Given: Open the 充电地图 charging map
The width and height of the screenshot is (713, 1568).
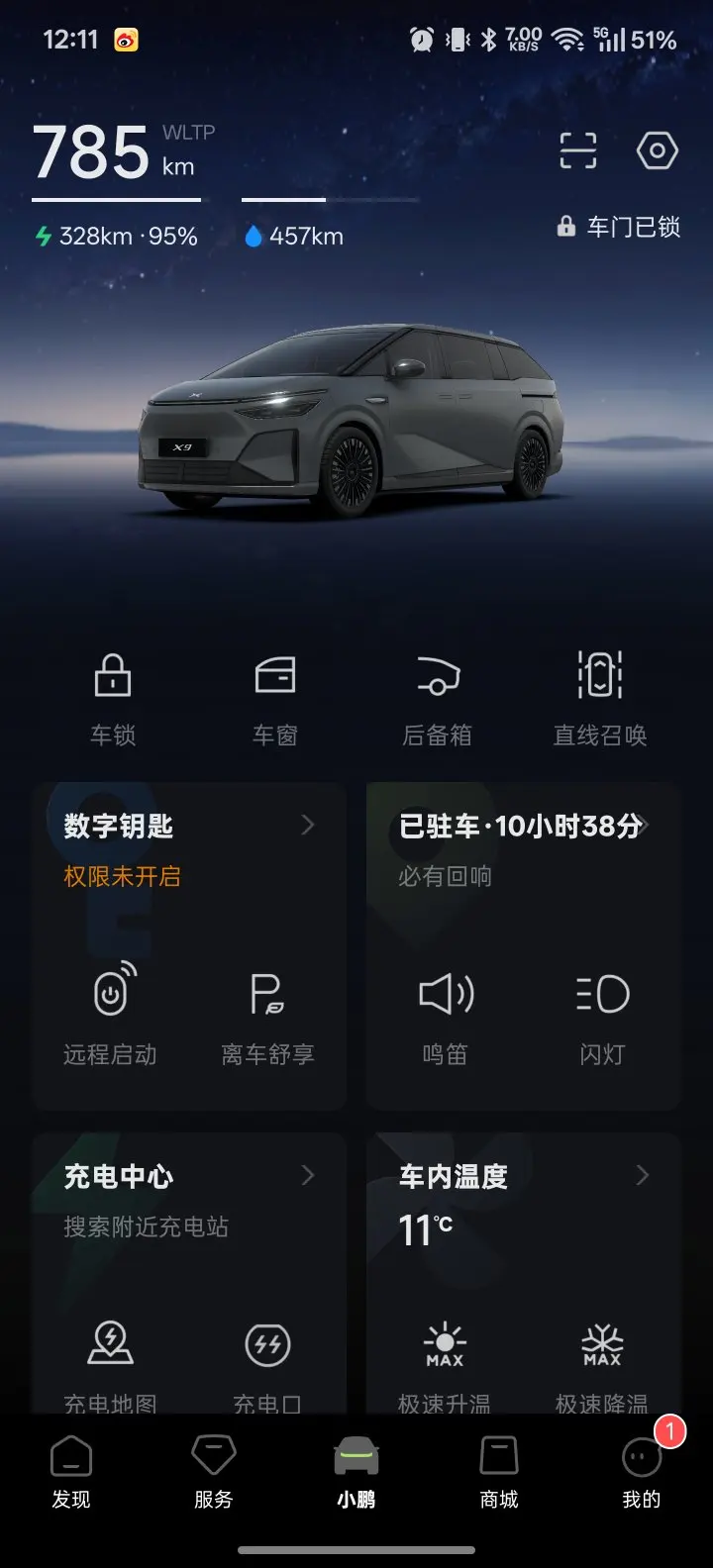Looking at the screenshot, I should 110,1366.
